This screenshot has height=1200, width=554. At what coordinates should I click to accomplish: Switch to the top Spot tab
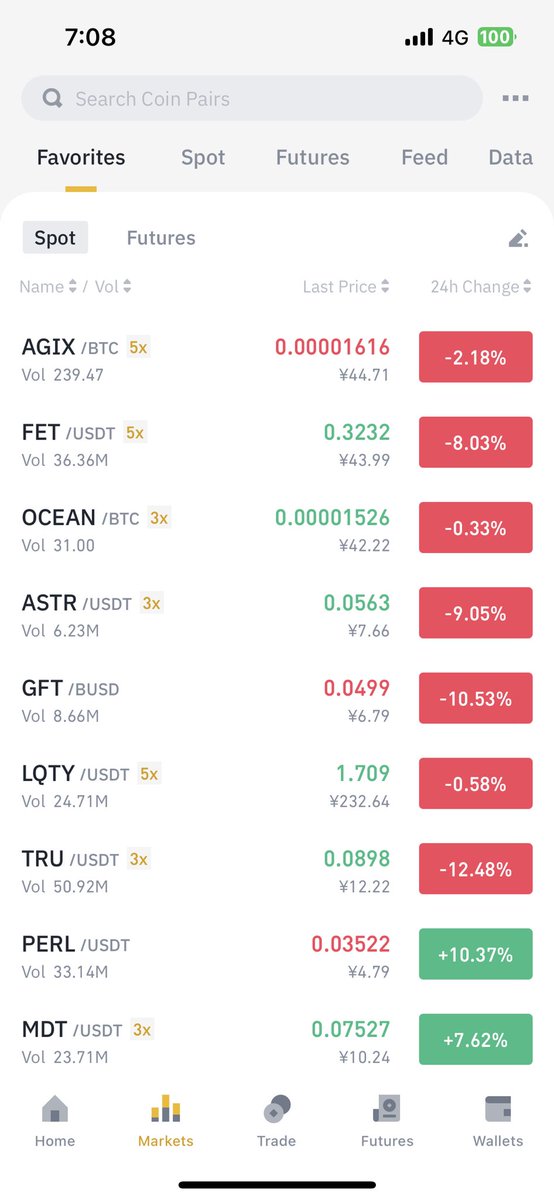(203, 157)
